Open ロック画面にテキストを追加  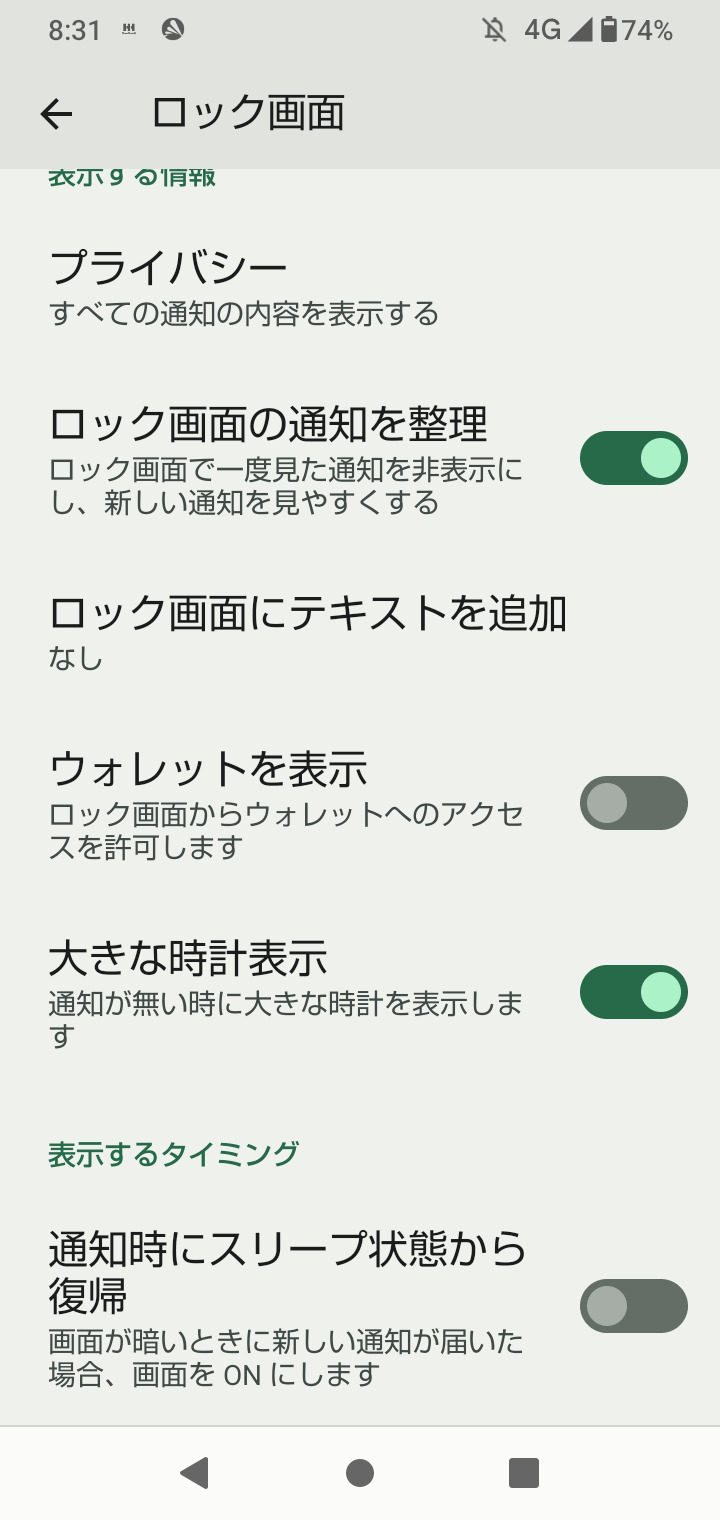tap(307, 630)
